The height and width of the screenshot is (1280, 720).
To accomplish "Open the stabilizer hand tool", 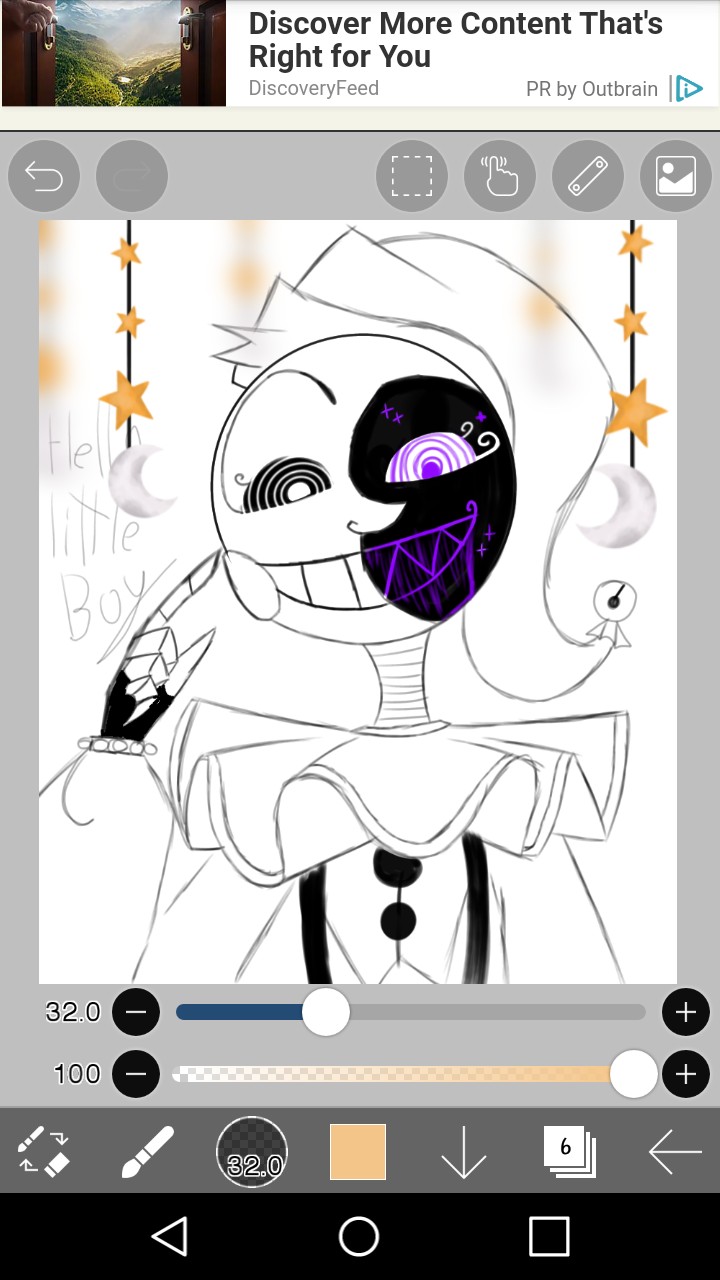I will (x=499, y=177).
